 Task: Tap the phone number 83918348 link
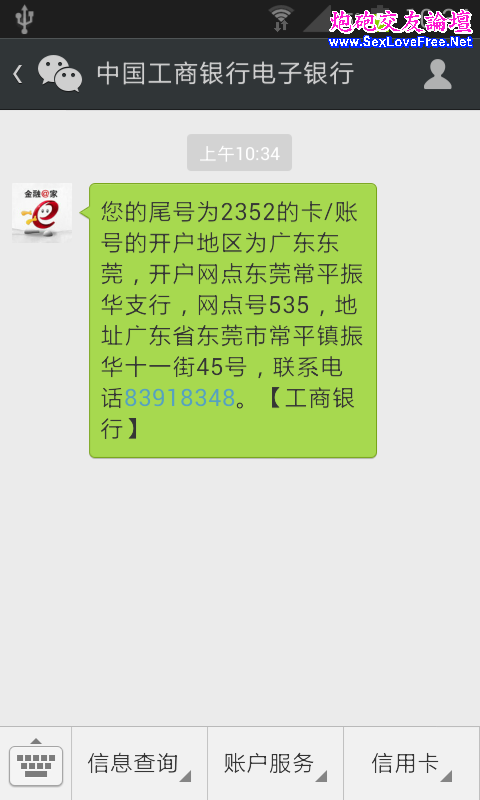[x=180, y=398]
